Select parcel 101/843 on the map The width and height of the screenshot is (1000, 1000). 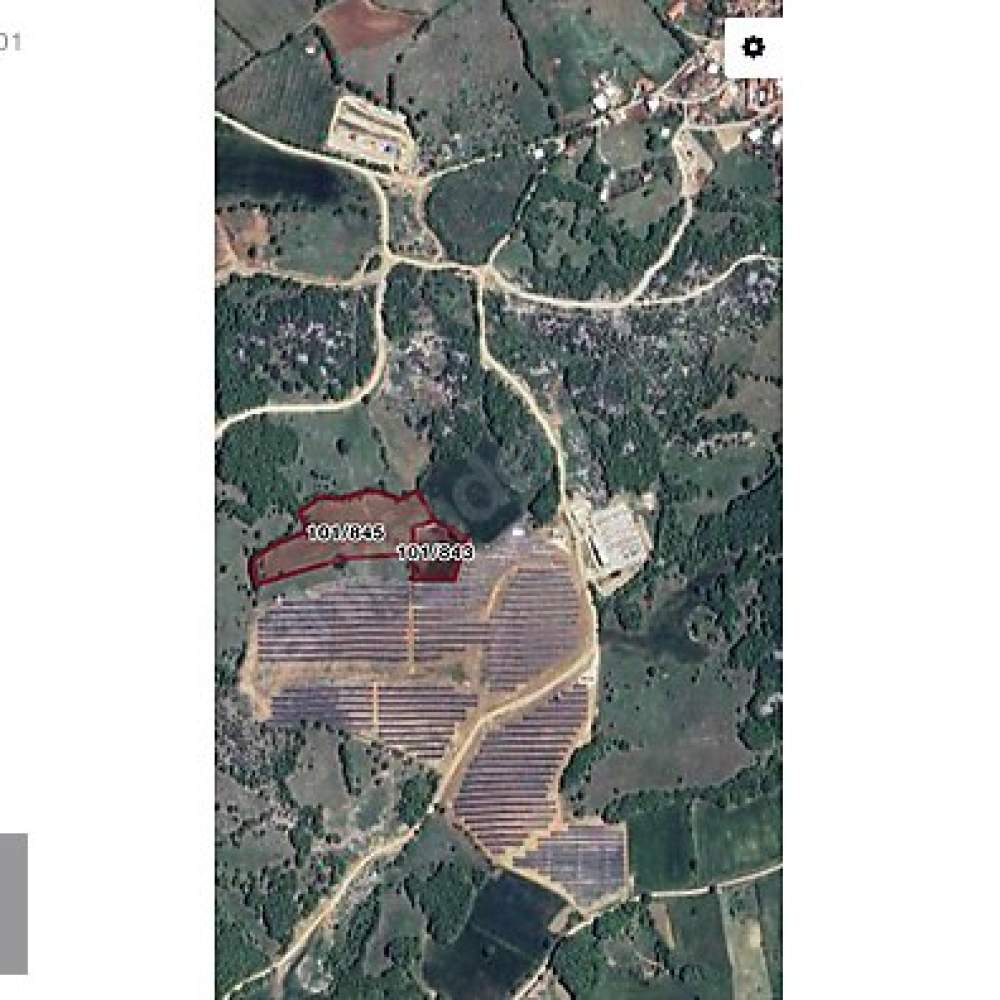point(435,567)
